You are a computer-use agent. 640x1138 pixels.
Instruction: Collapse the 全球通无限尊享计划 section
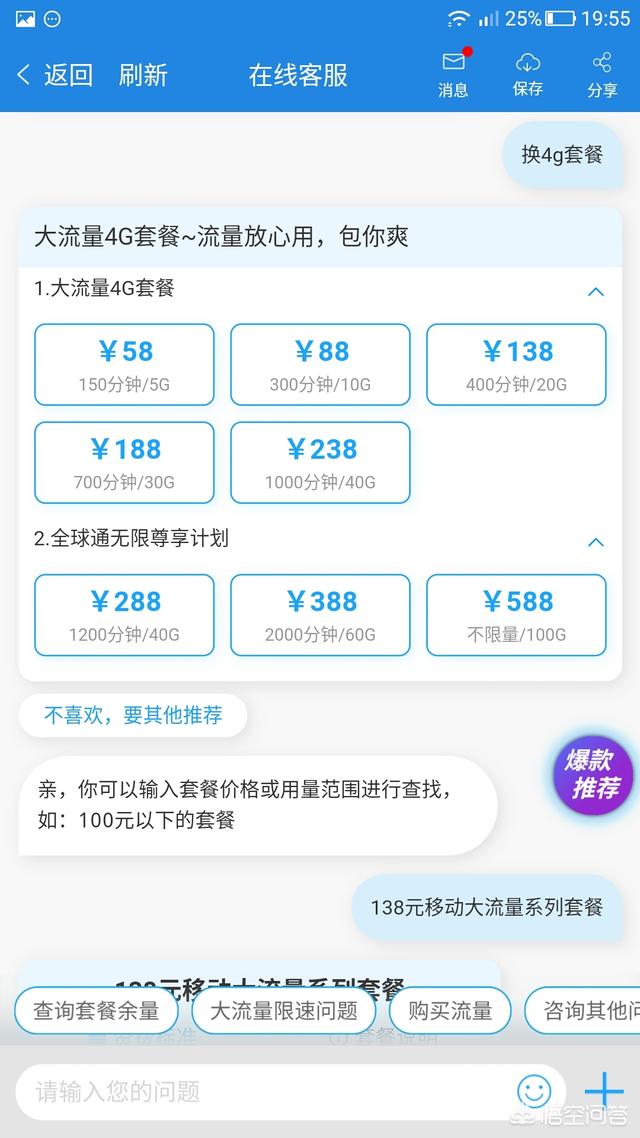click(x=596, y=542)
